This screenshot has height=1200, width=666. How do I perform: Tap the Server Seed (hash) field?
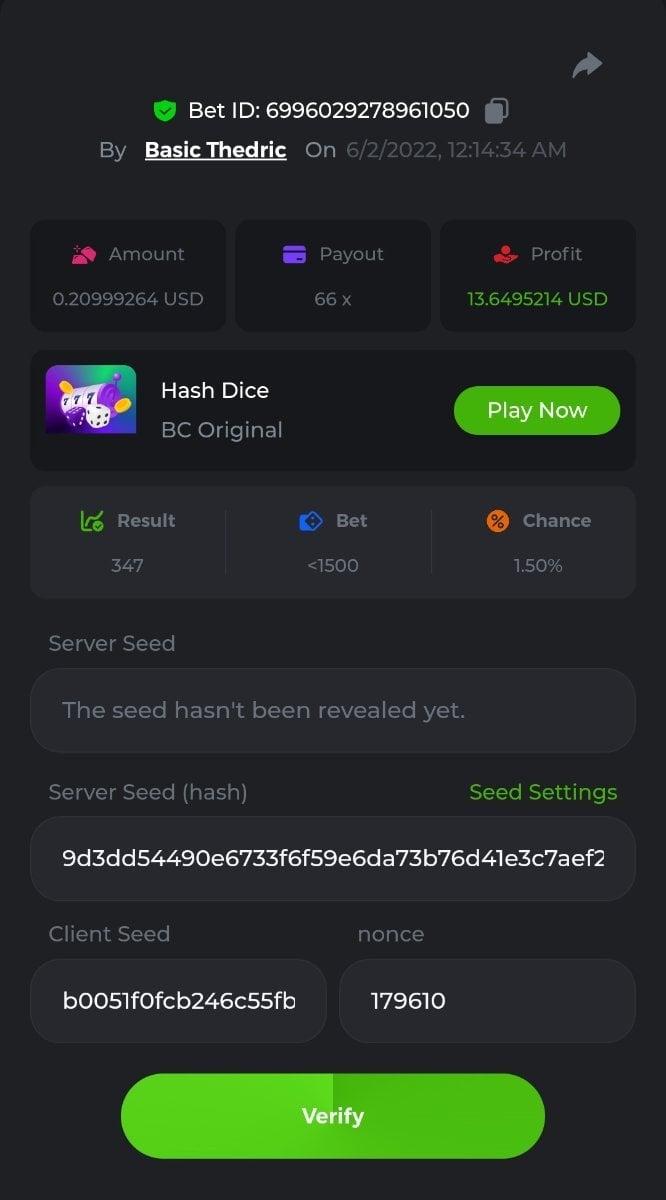click(x=333, y=858)
